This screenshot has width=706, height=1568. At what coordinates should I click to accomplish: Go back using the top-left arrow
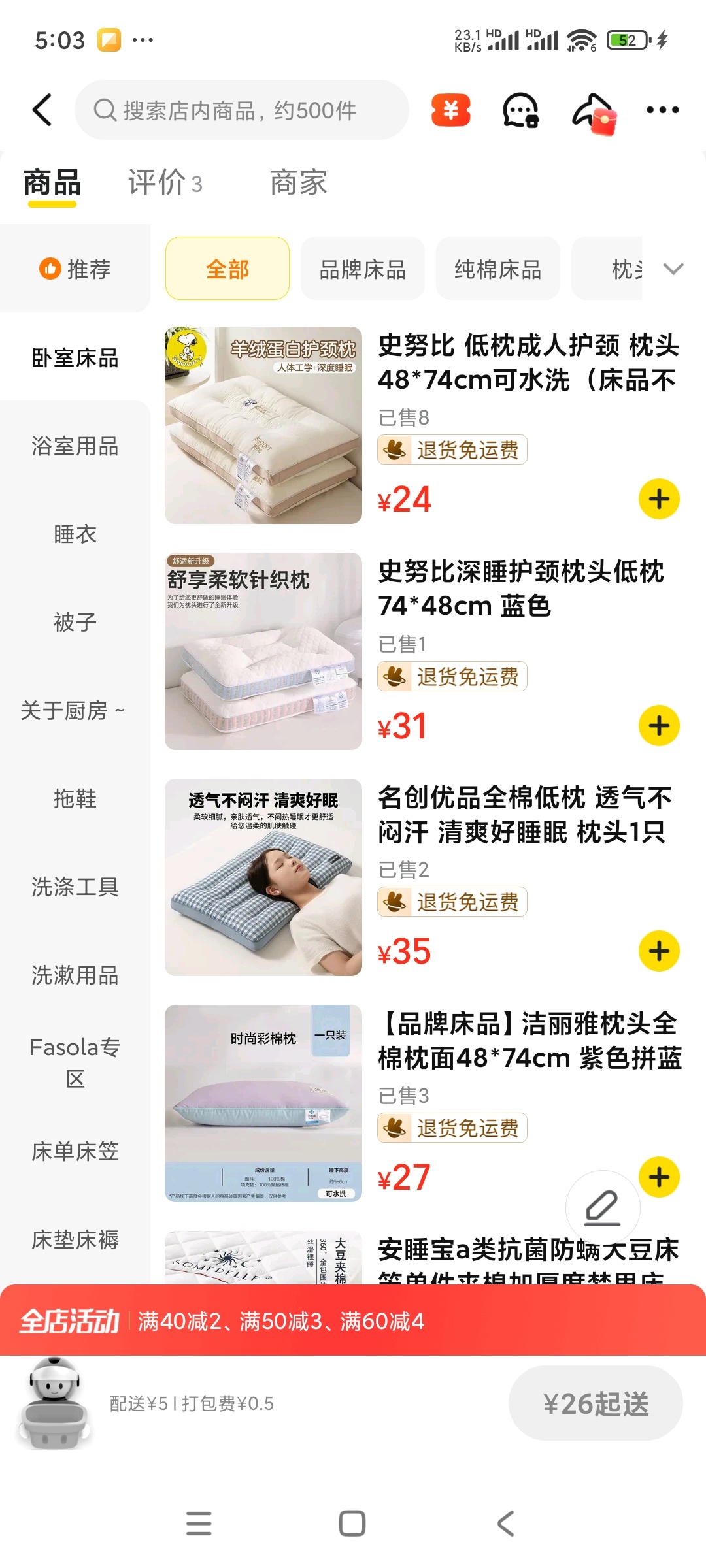pos(42,110)
